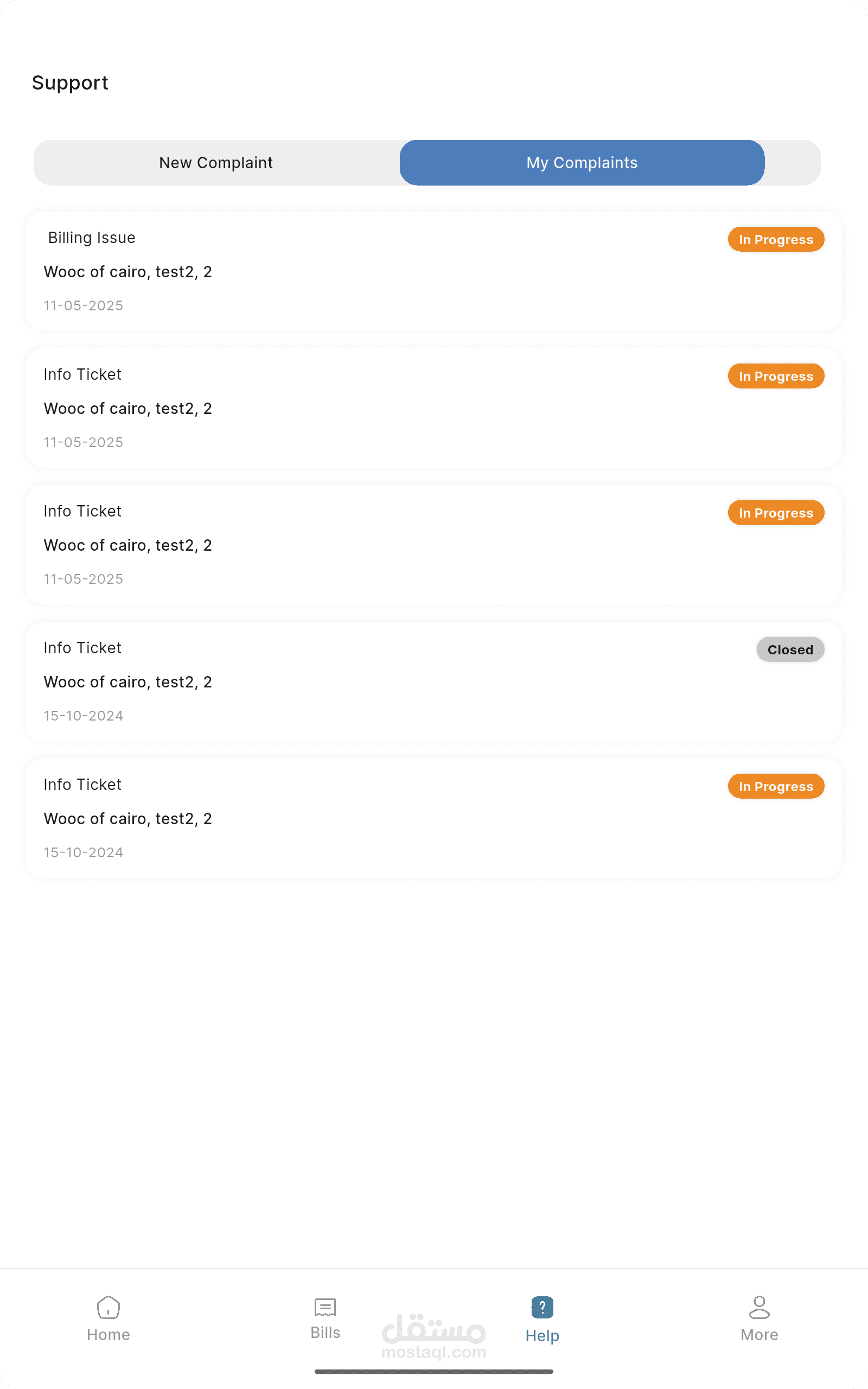Open the Billing Issue complaint card
868x1389 pixels.
click(x=434, y=271)
